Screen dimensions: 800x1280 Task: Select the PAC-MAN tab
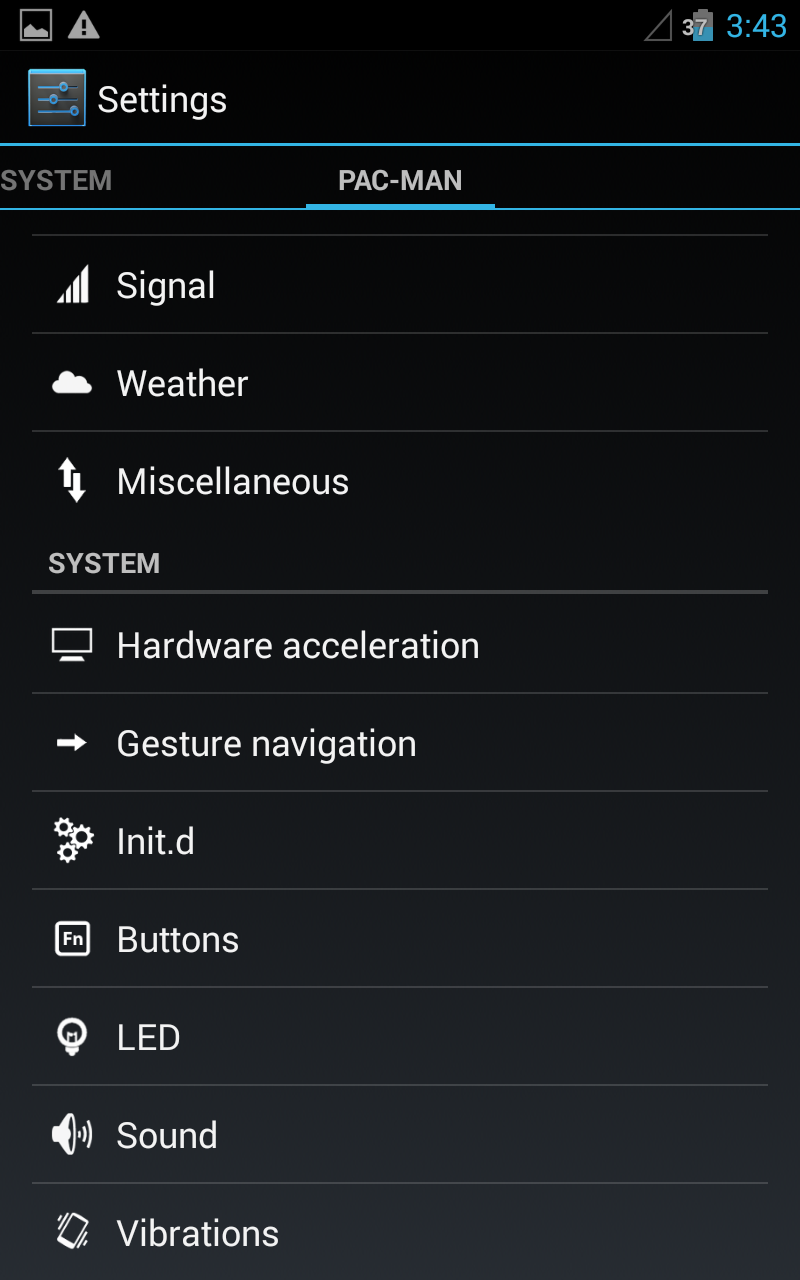[x=400, y=181]
